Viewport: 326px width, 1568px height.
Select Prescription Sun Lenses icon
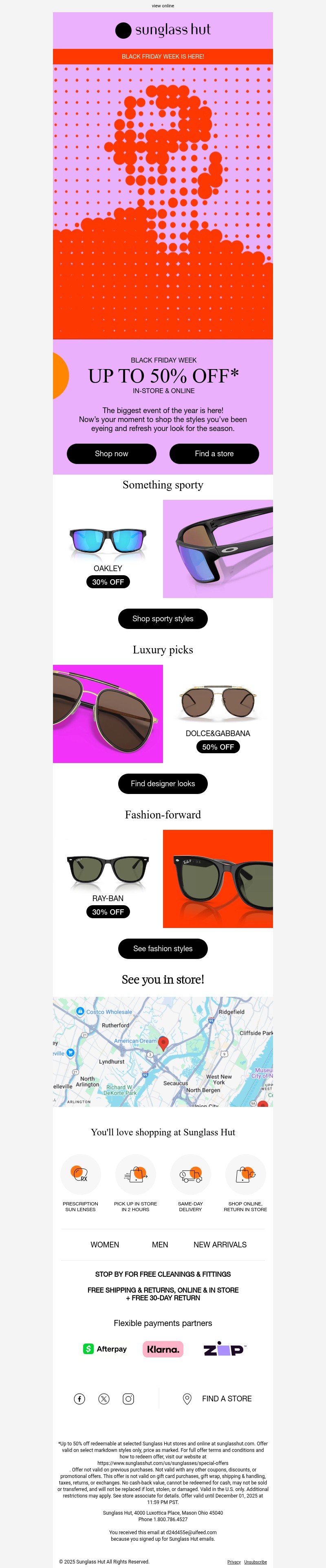coord(80,1174)
